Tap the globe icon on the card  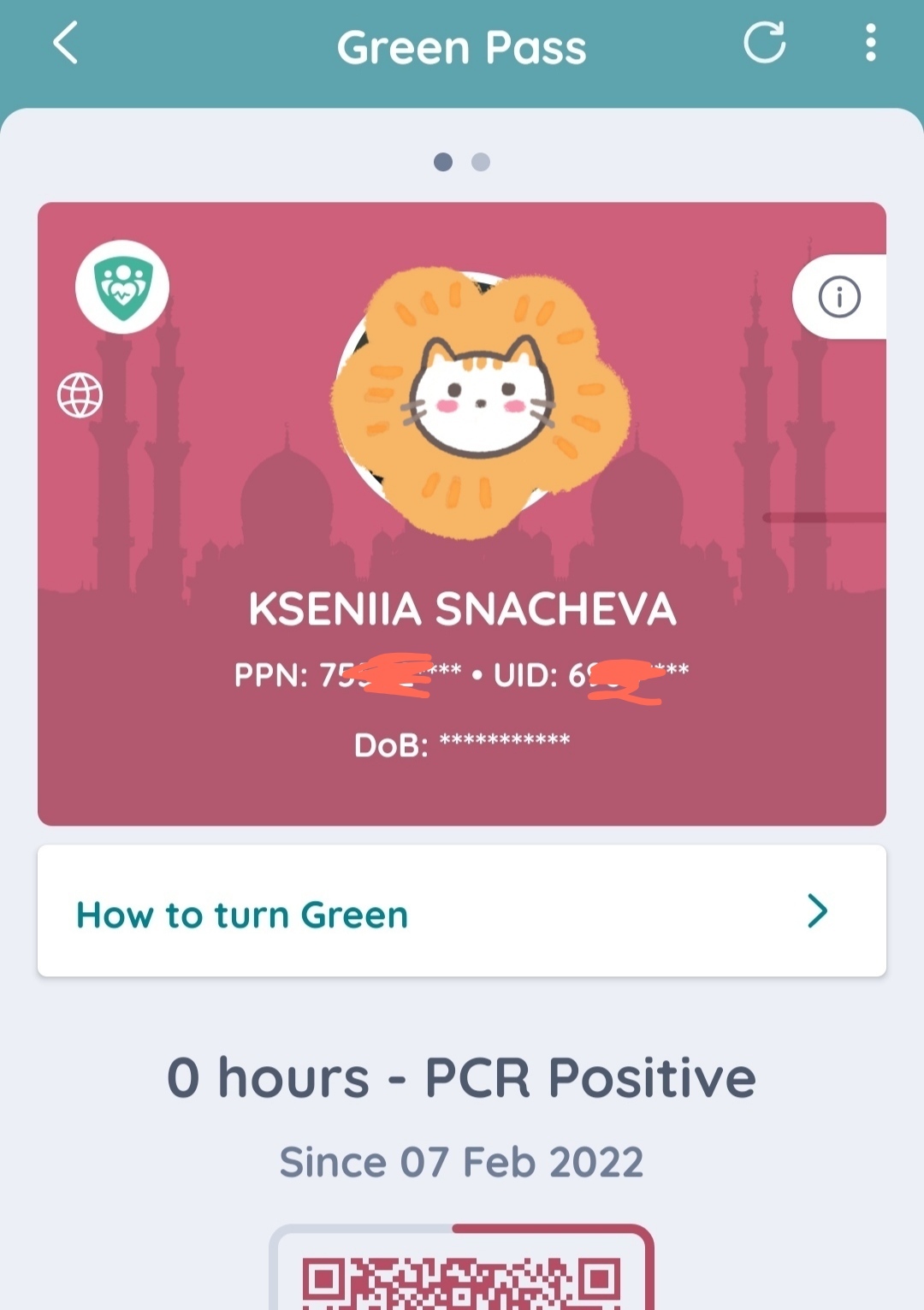coord(80,395)
